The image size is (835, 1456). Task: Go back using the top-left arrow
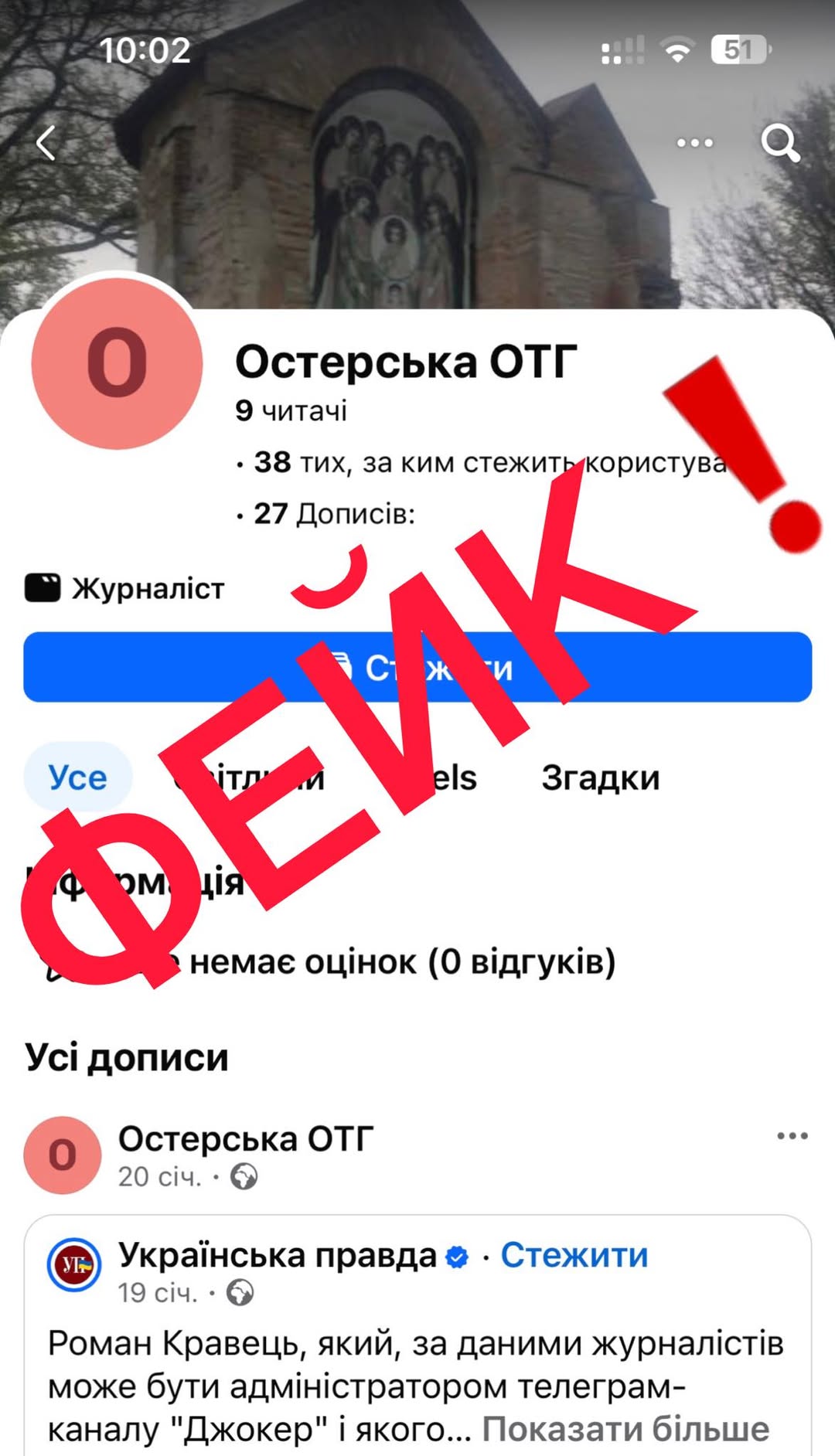46,143
